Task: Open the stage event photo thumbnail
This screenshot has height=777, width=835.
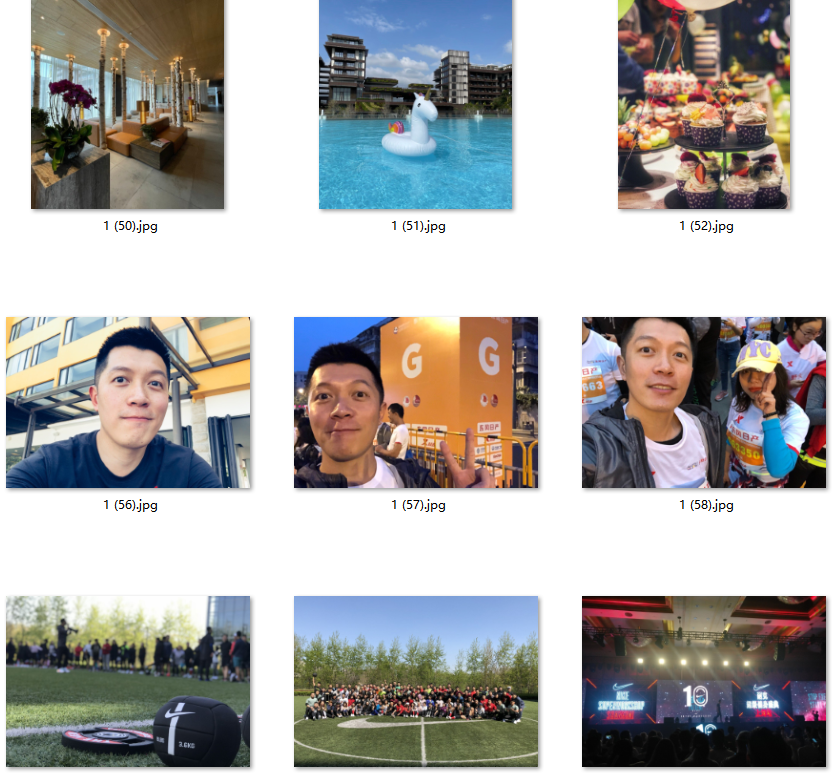Action: [704, 682]
